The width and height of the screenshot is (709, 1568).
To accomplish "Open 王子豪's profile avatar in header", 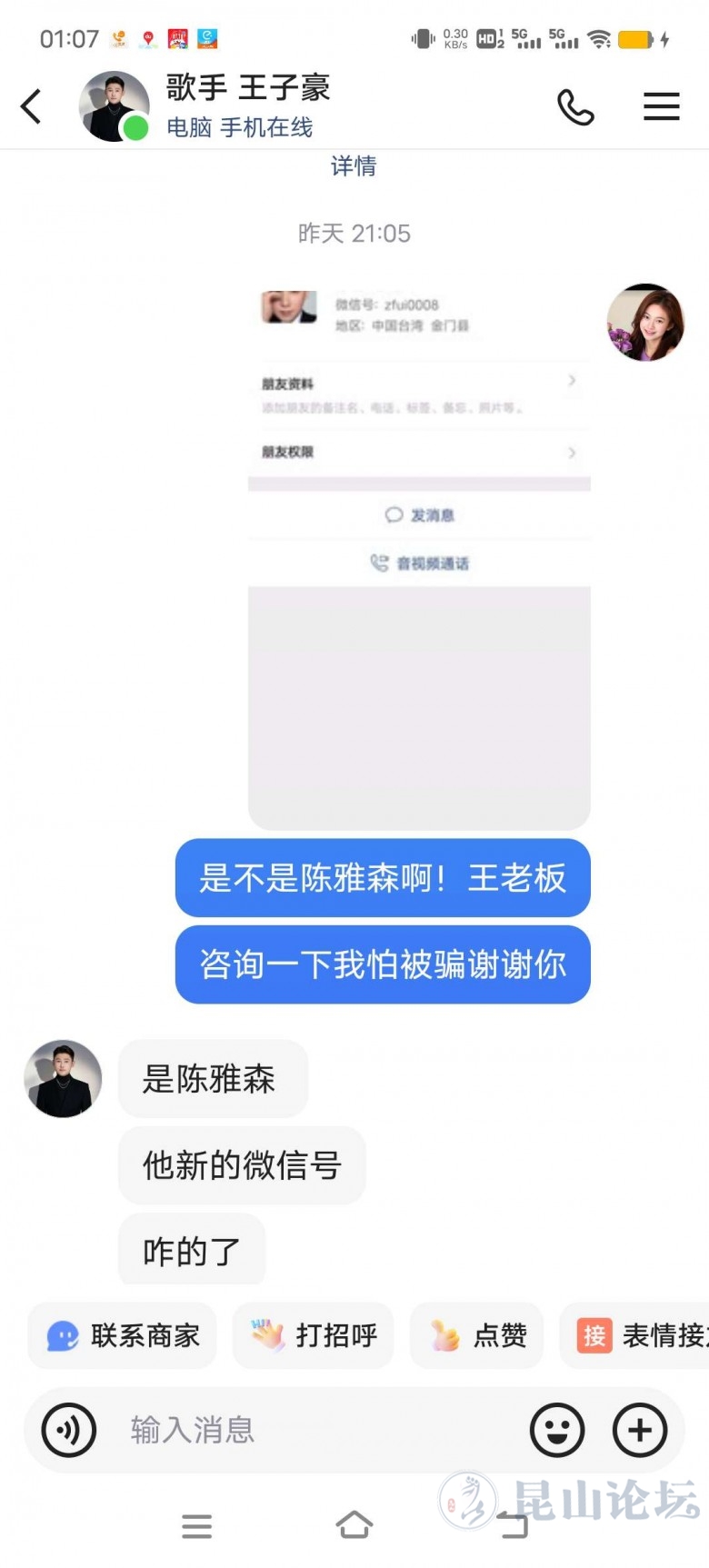I will coord(115,106).
